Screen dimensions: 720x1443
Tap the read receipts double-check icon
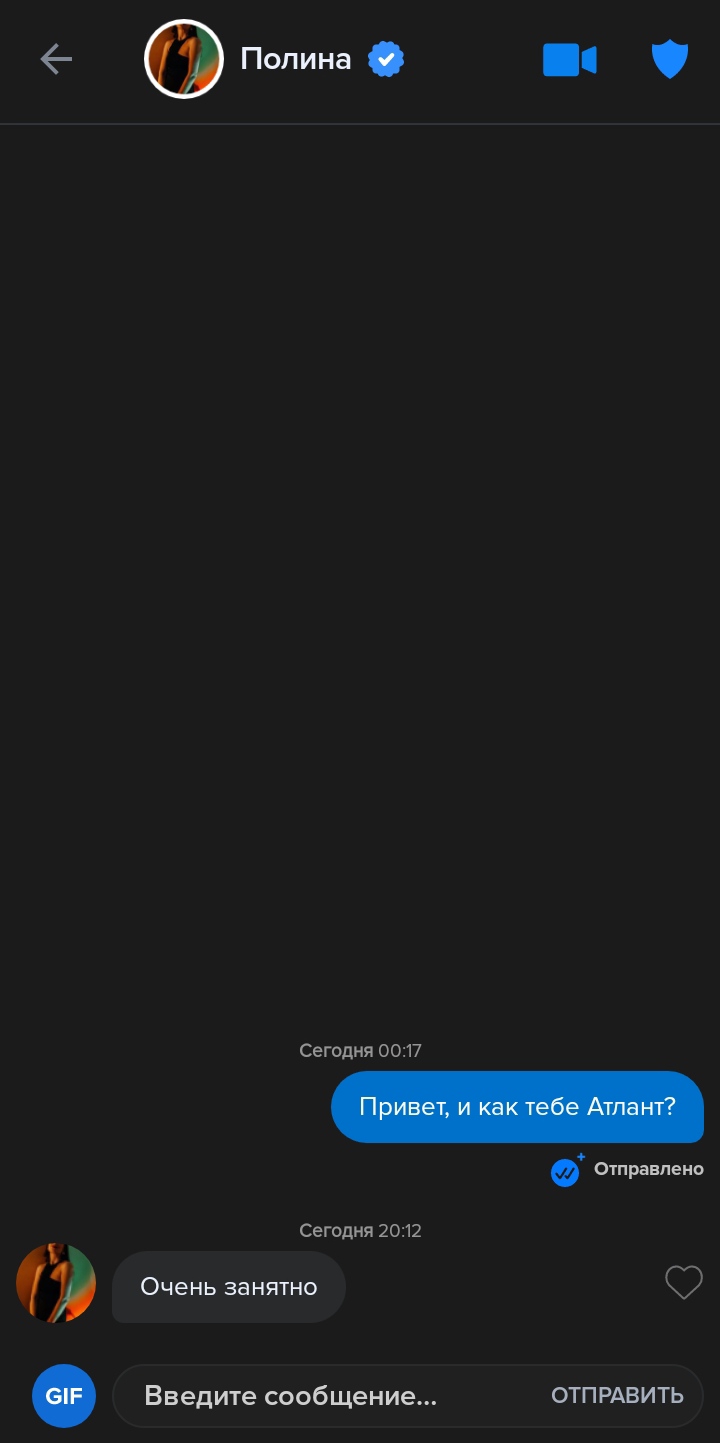point(566,1170)
